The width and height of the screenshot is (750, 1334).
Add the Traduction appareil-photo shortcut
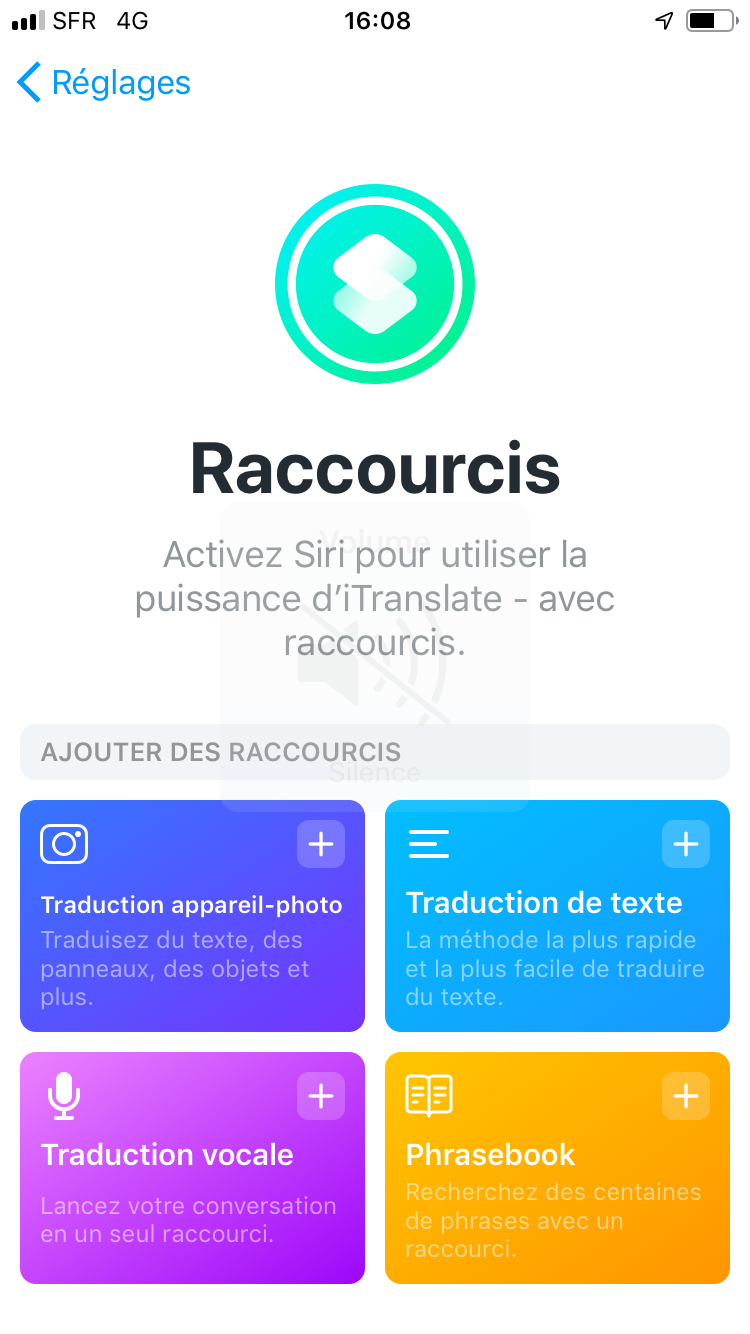pos(320,844)
